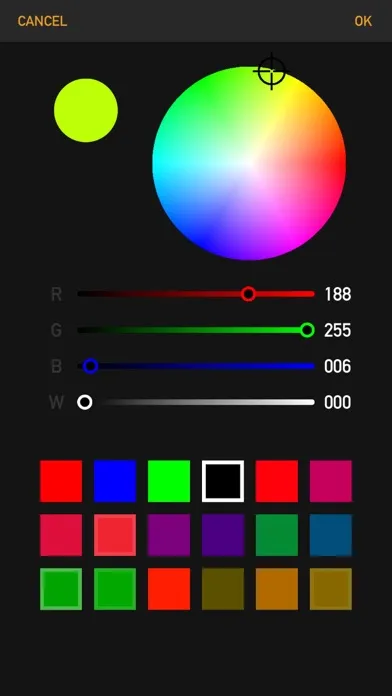Select the black swatch with white border

[223, 481]
